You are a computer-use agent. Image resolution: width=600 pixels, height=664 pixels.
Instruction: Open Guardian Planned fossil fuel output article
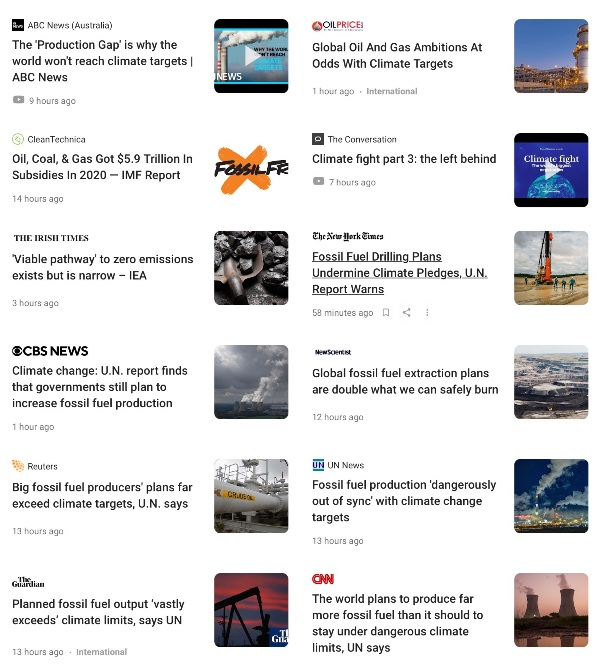pos(98,612)
